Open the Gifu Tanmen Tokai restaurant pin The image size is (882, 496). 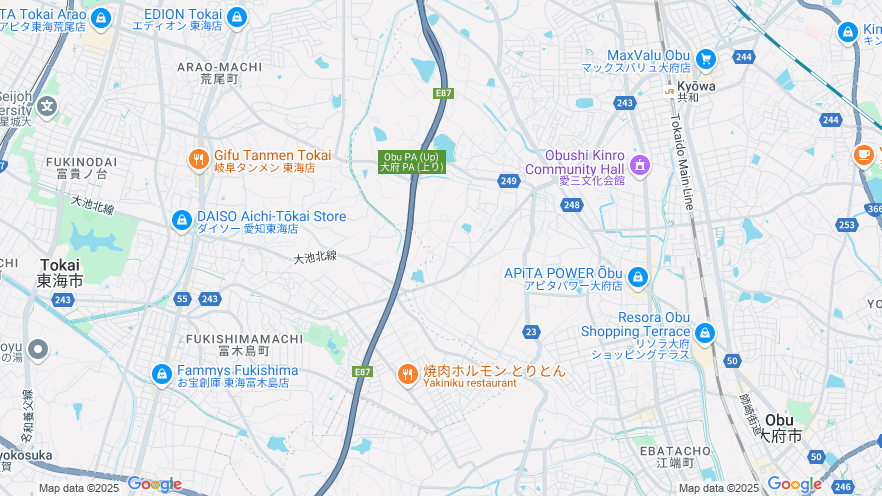198,159
